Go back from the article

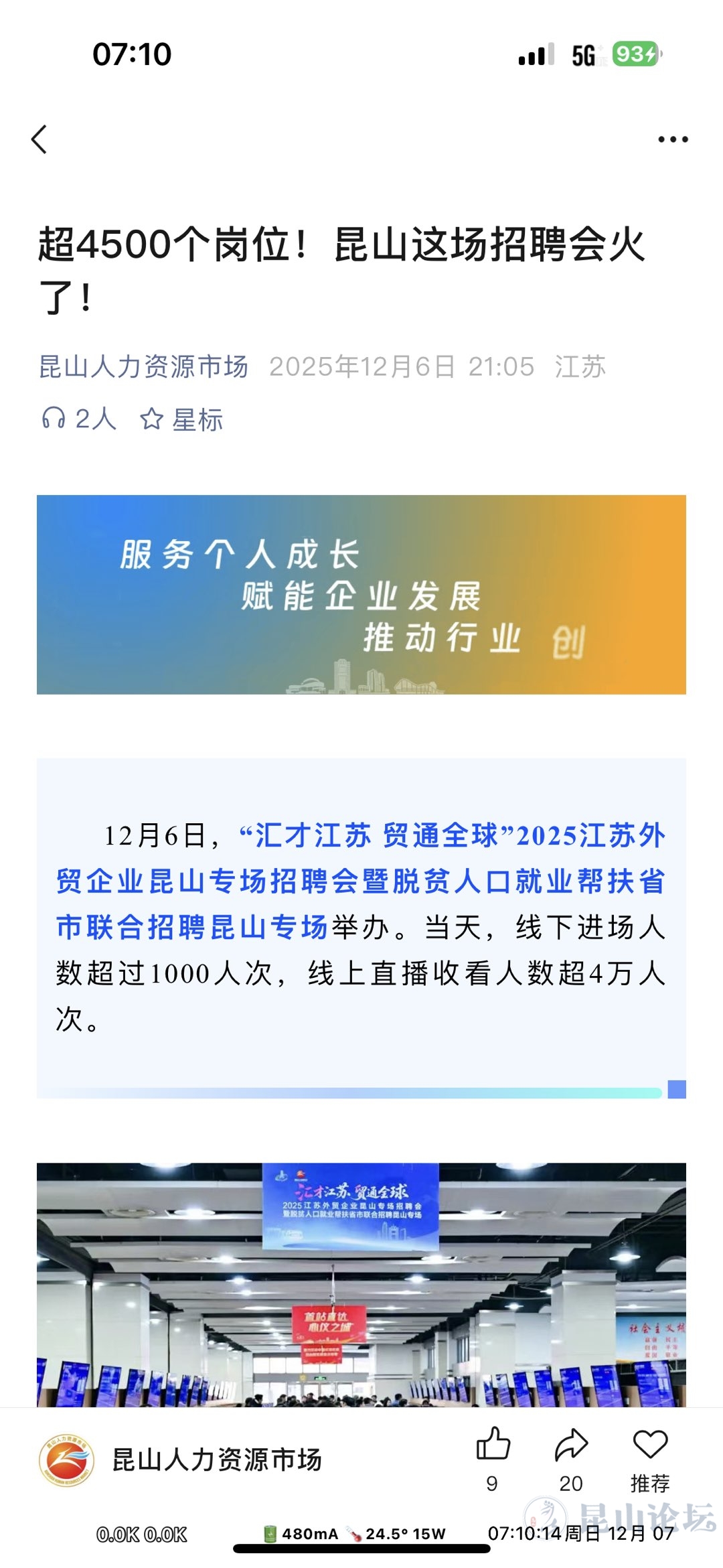pos(39,139)
